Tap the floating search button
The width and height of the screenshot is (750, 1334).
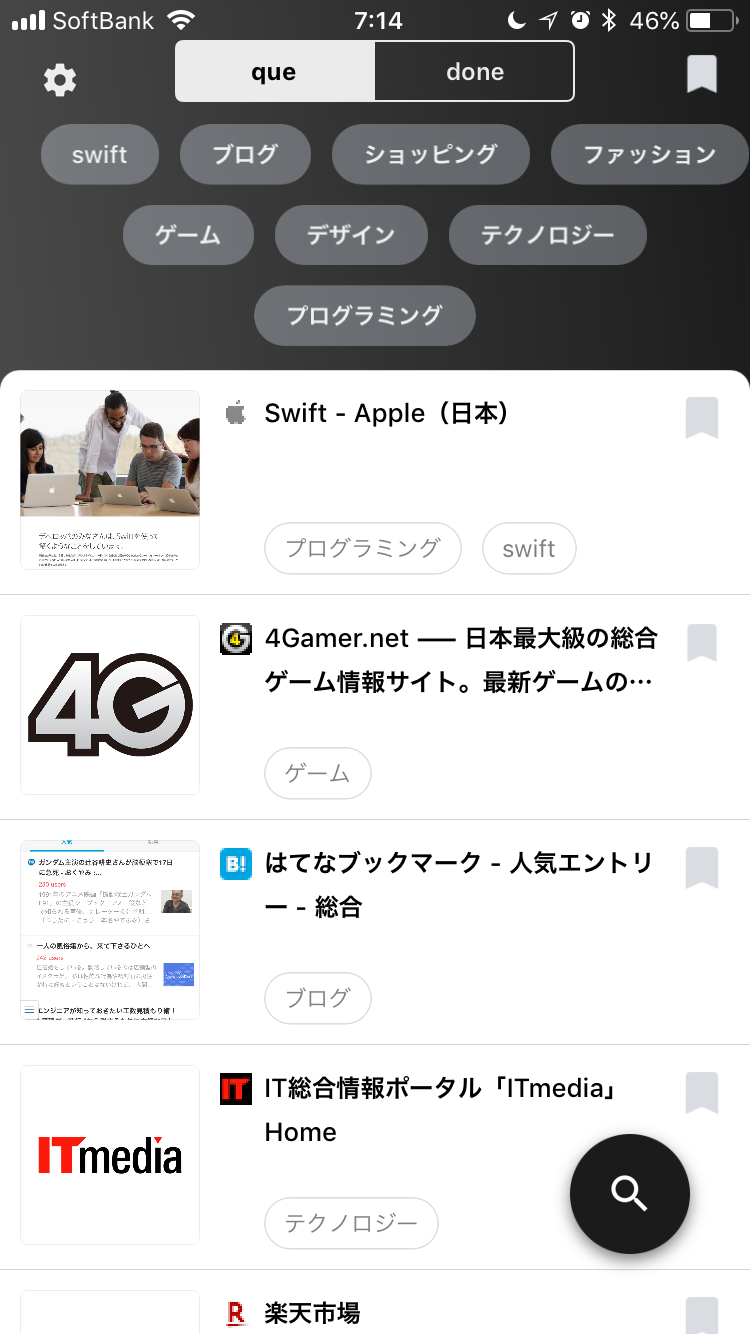[x=630, y=1194]
